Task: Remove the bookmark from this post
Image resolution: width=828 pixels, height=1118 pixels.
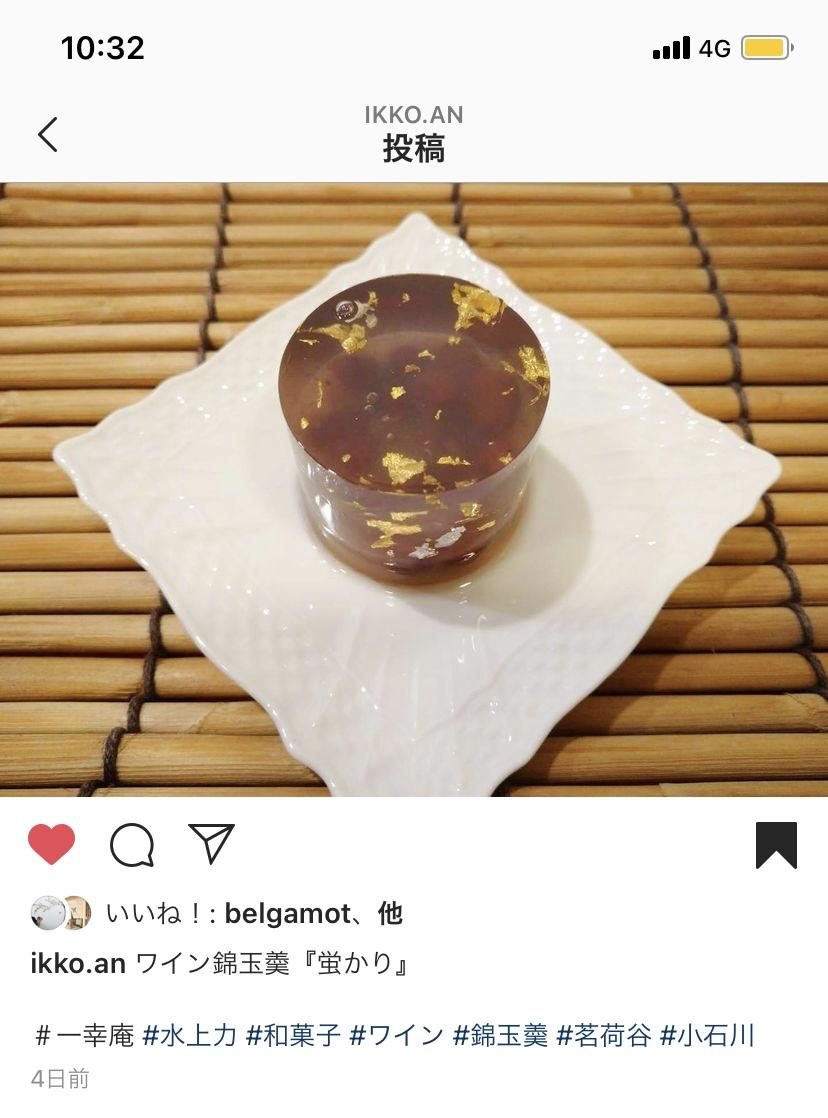Action: 776,845
